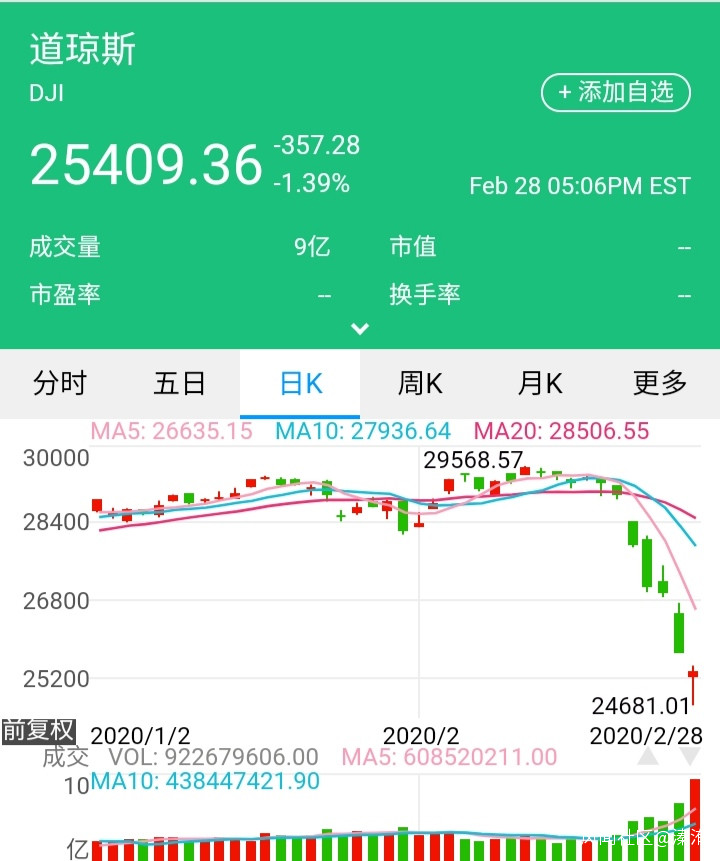The width and height of the screenshot is (720, 861).
Task: Switch to the 分时 chart tab
Action: click(60, 383)
